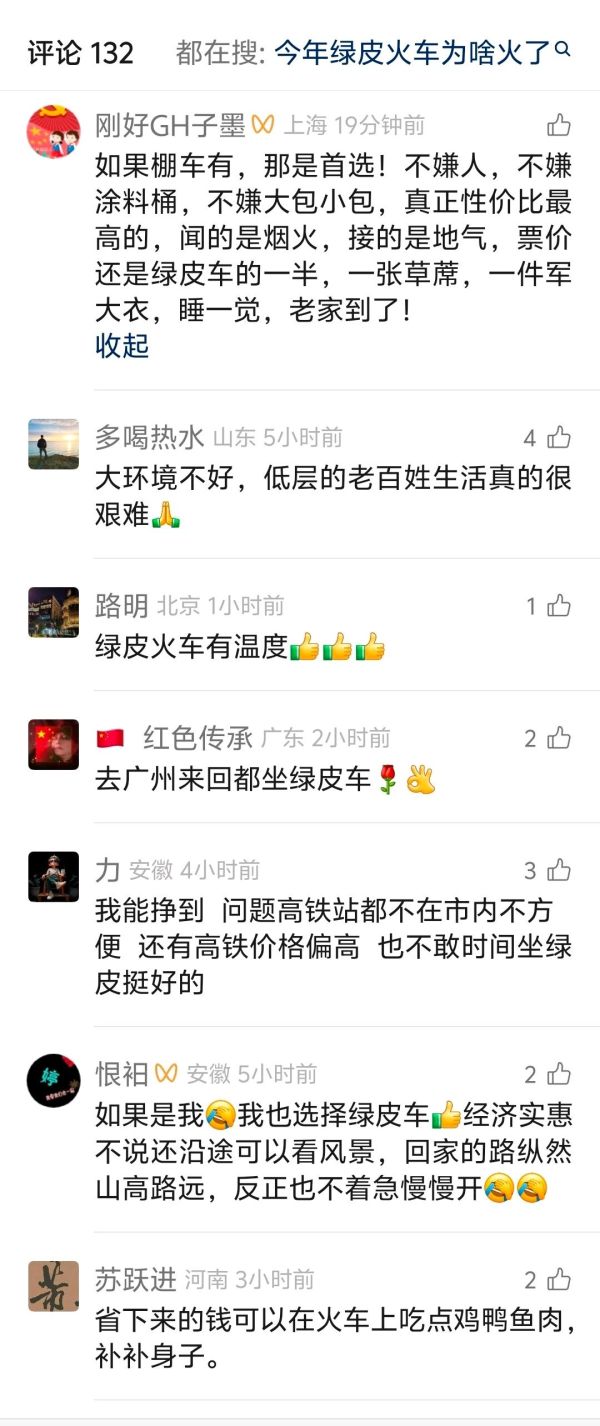Like 路明's comment

click(x=559, y=605)
